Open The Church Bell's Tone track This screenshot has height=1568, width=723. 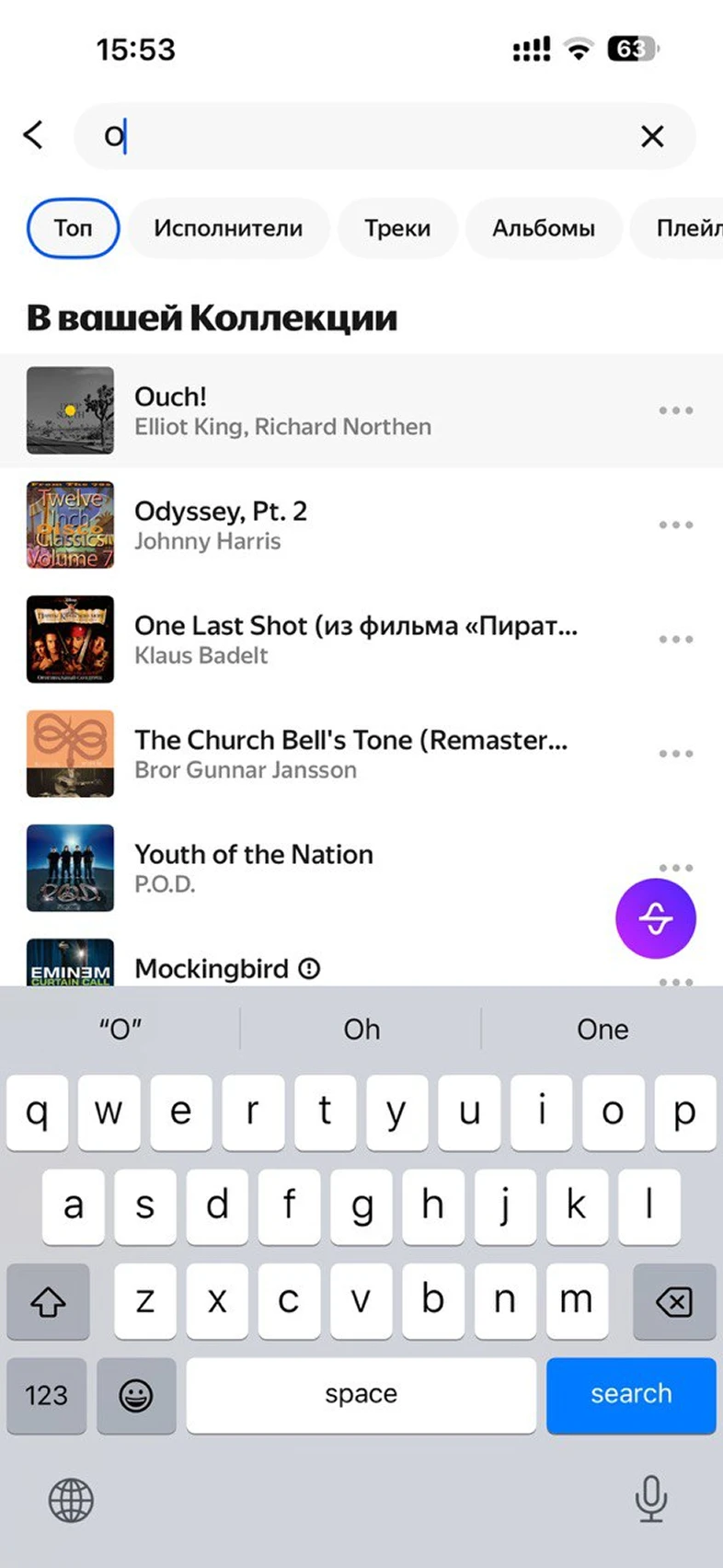(350, 754)
